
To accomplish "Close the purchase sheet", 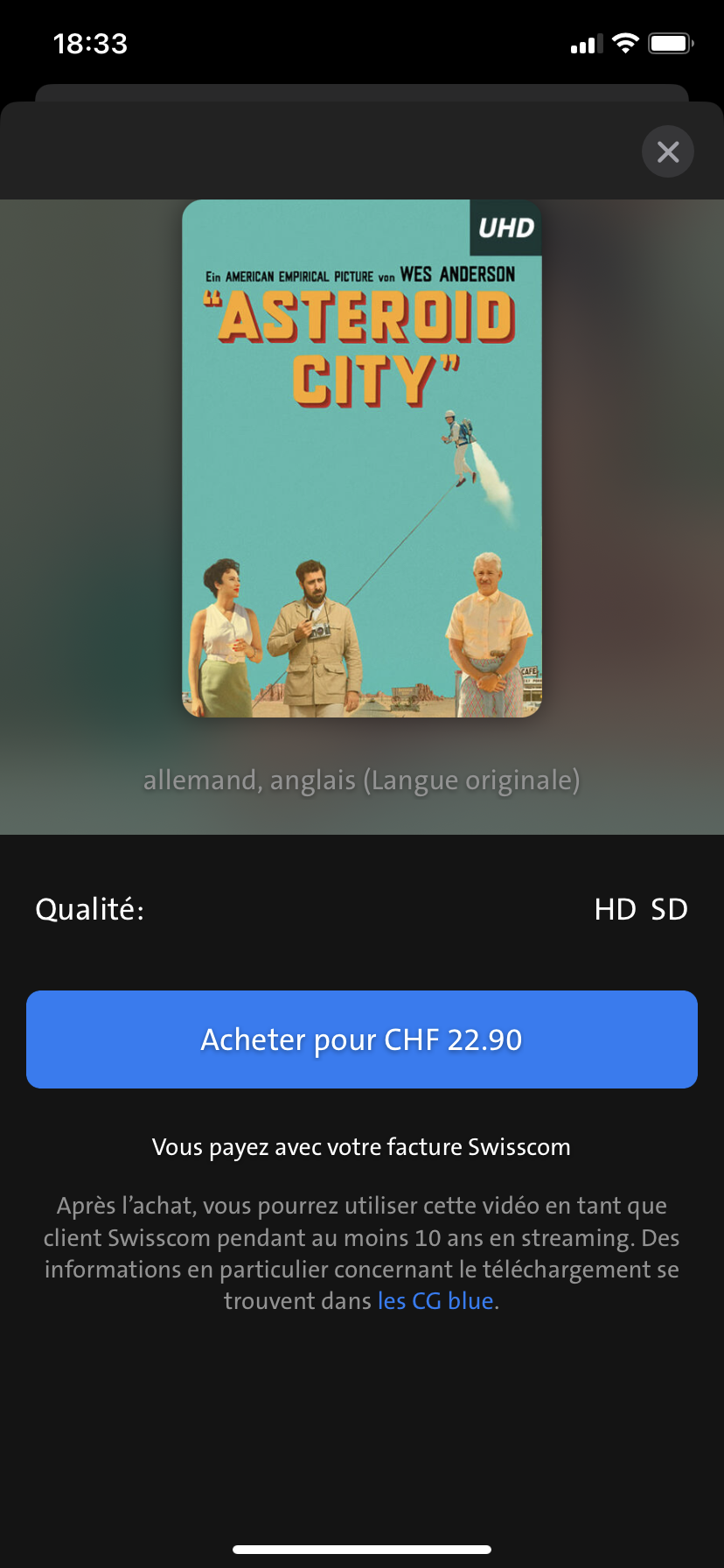I will pyautogui.click(x=668, y=152).
